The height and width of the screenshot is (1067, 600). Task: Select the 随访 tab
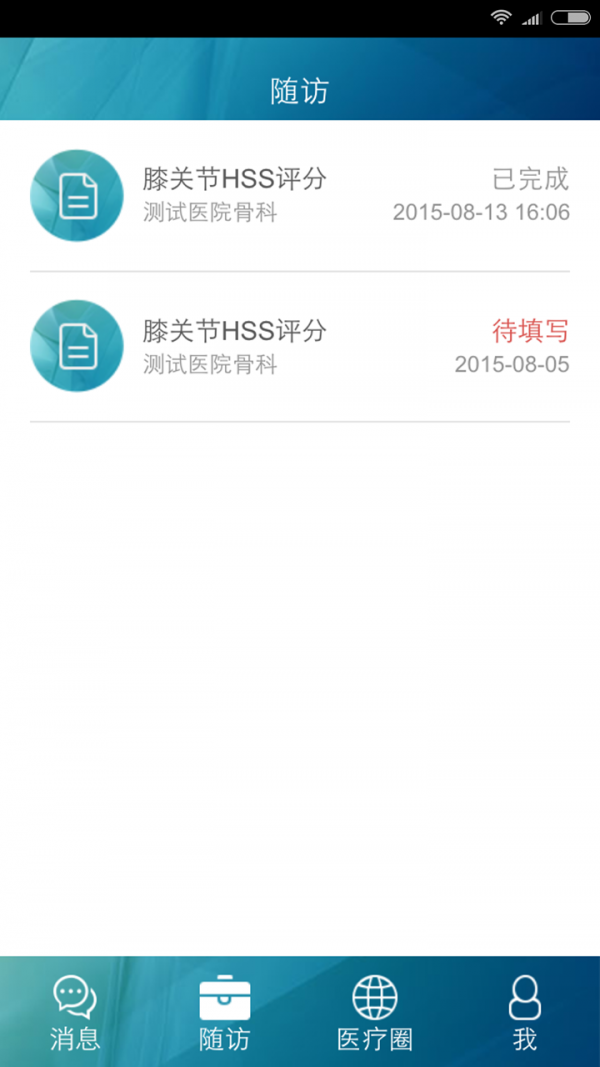[x=225, y=1012]
